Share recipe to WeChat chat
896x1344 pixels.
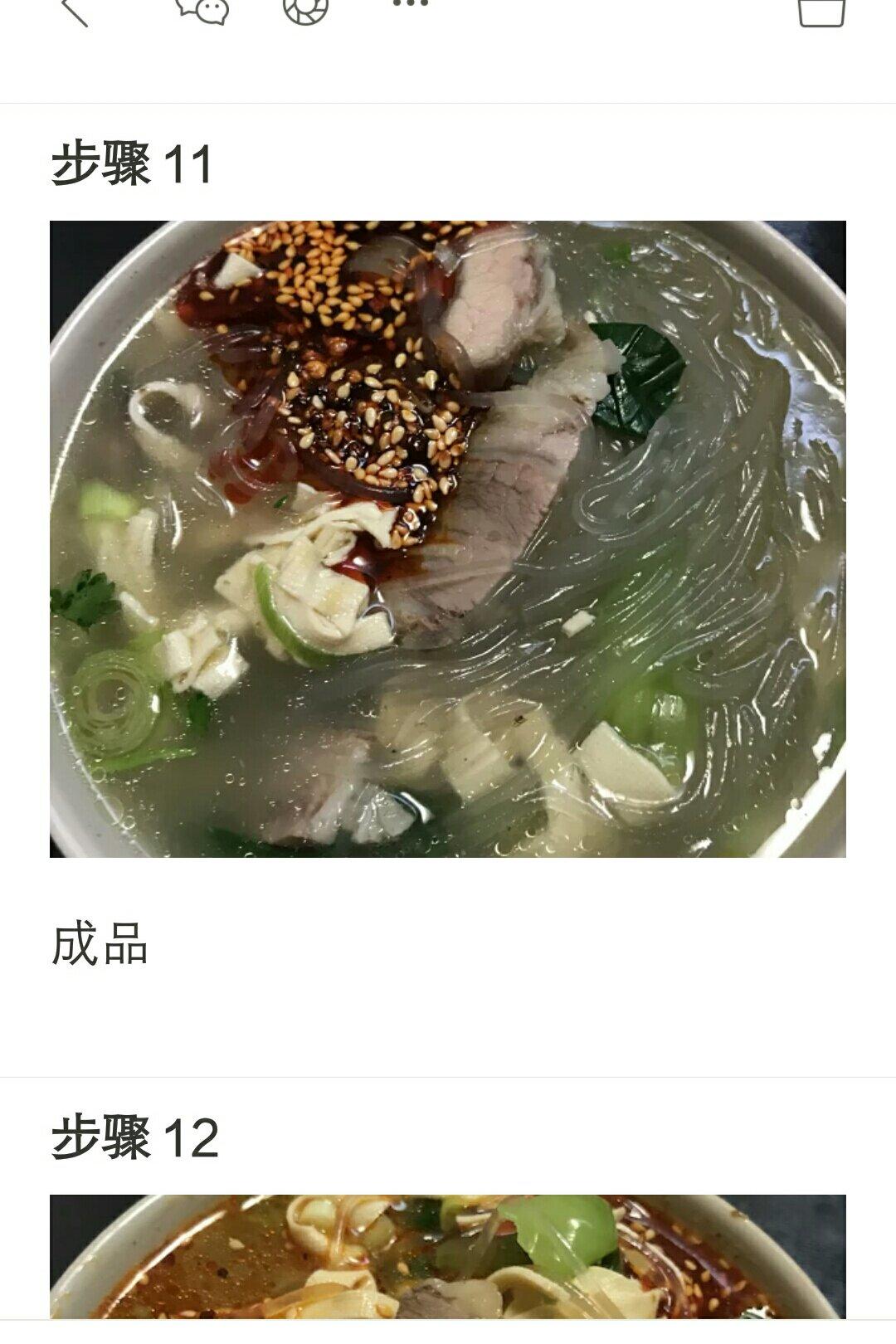202,10
